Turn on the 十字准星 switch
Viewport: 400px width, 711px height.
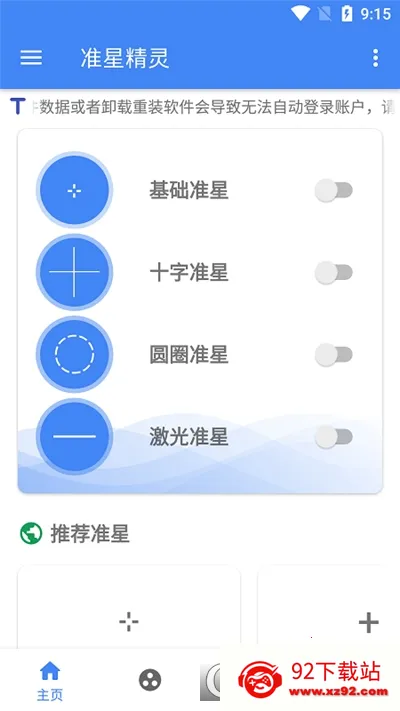coord(334,273)
